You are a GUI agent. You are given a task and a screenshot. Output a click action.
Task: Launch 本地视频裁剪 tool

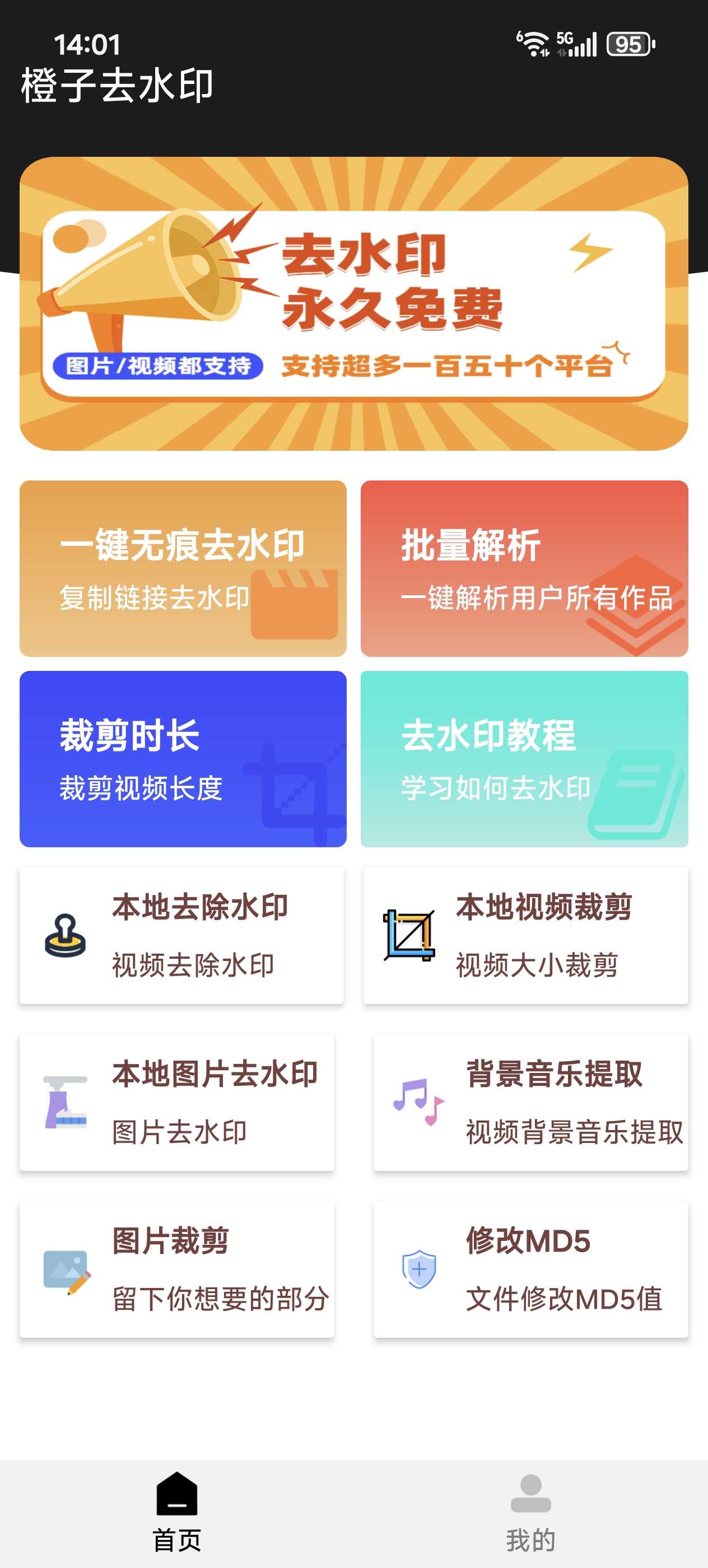pyautogui.click(x=525, y=935)
